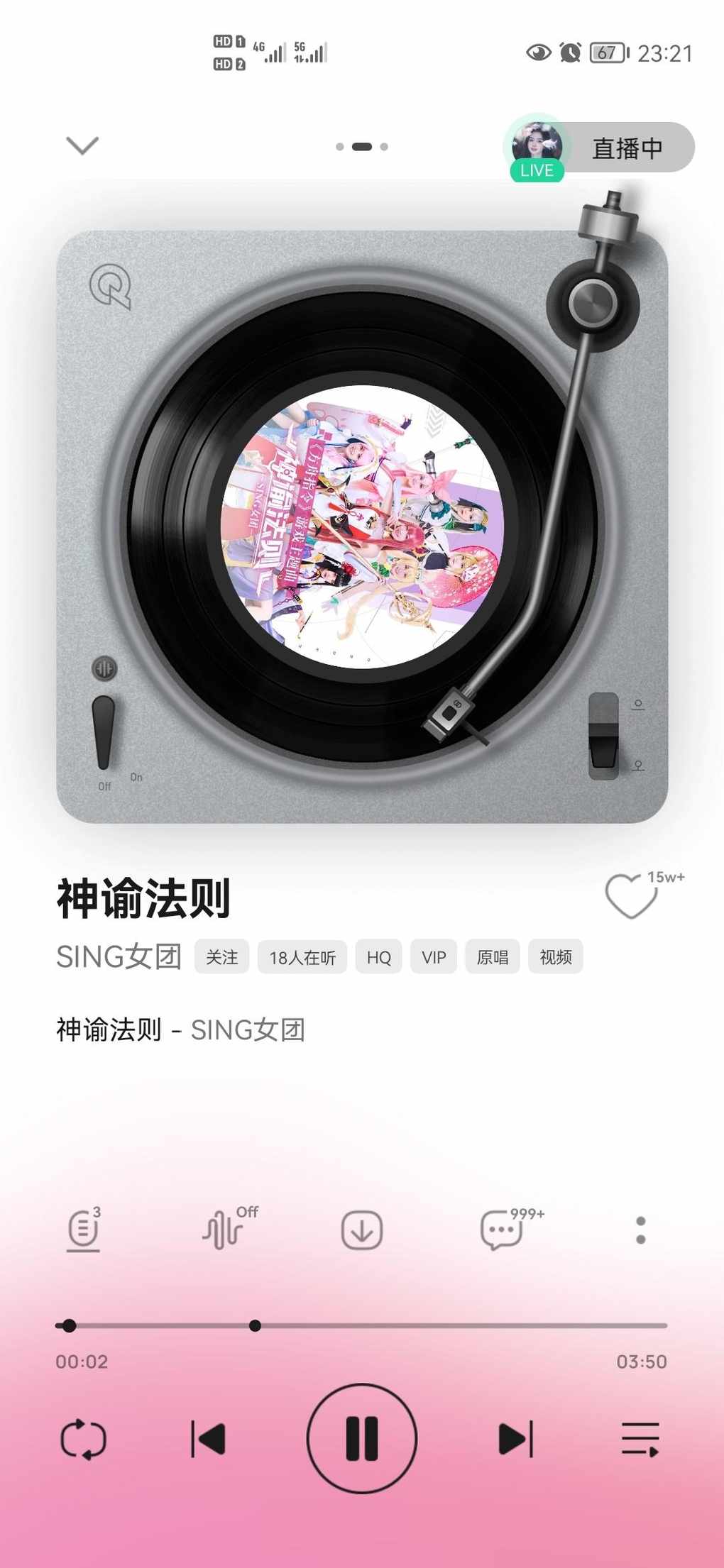Open the 视频 video chip
The image size is (724, 1568).
(x=555, y=957)
